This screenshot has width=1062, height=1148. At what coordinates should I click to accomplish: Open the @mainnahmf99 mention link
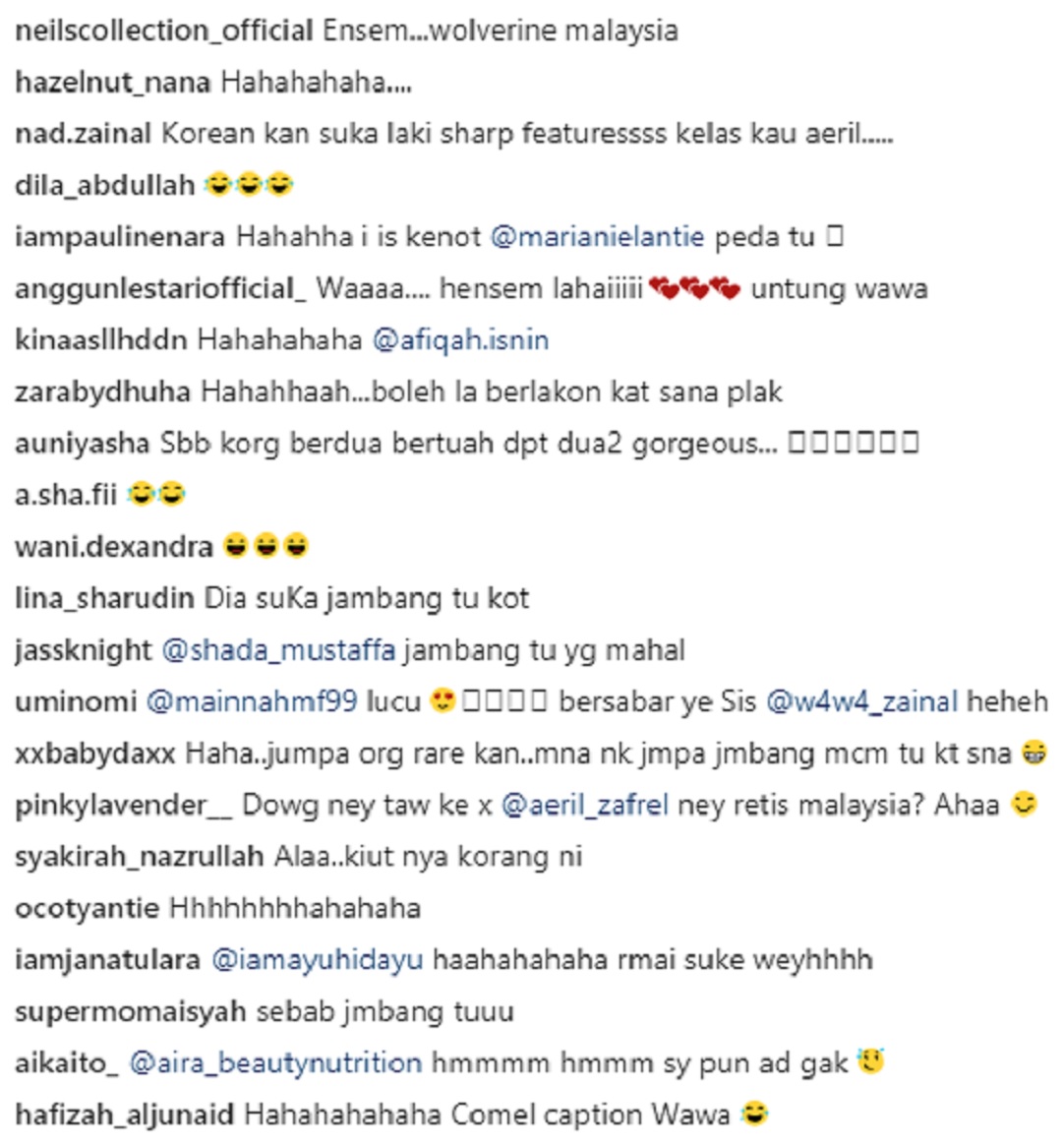(252, 701)
